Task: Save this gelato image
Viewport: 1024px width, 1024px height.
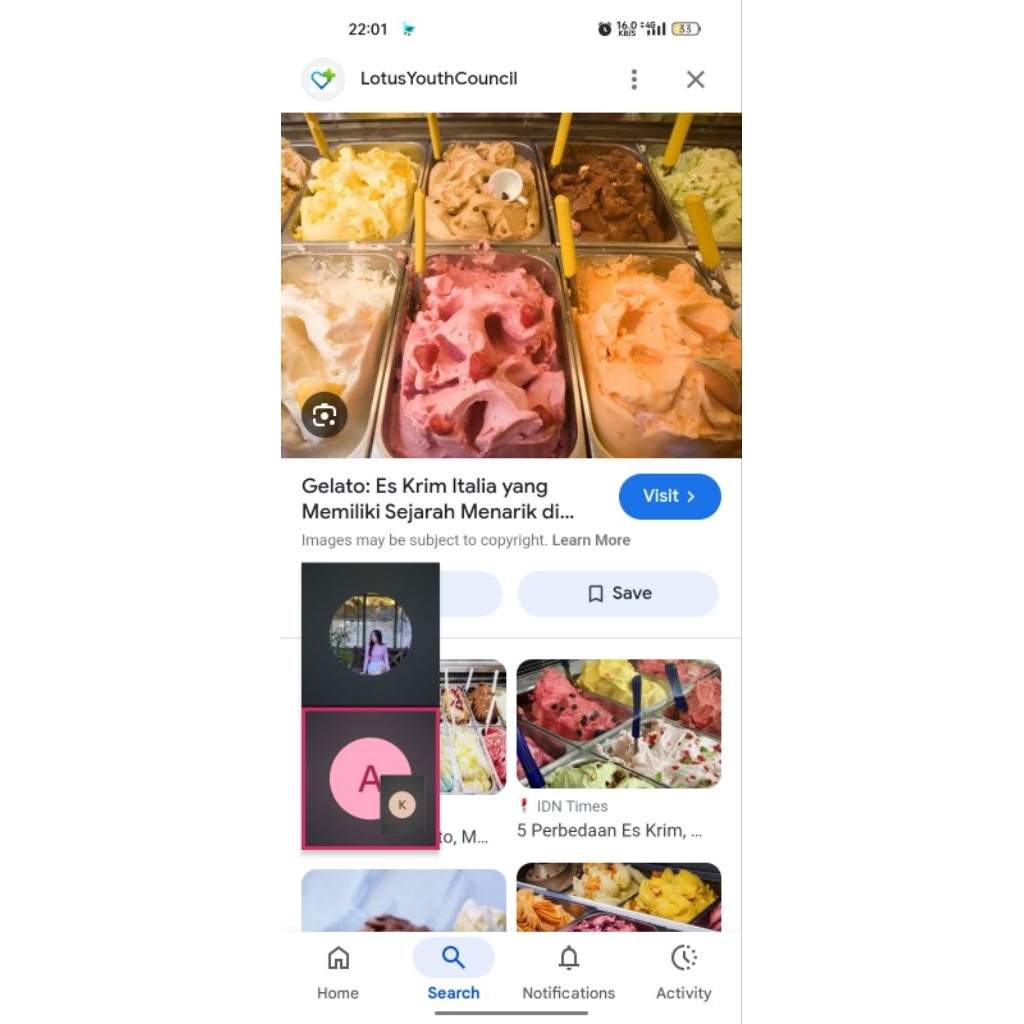Action: tap(618, 594)
